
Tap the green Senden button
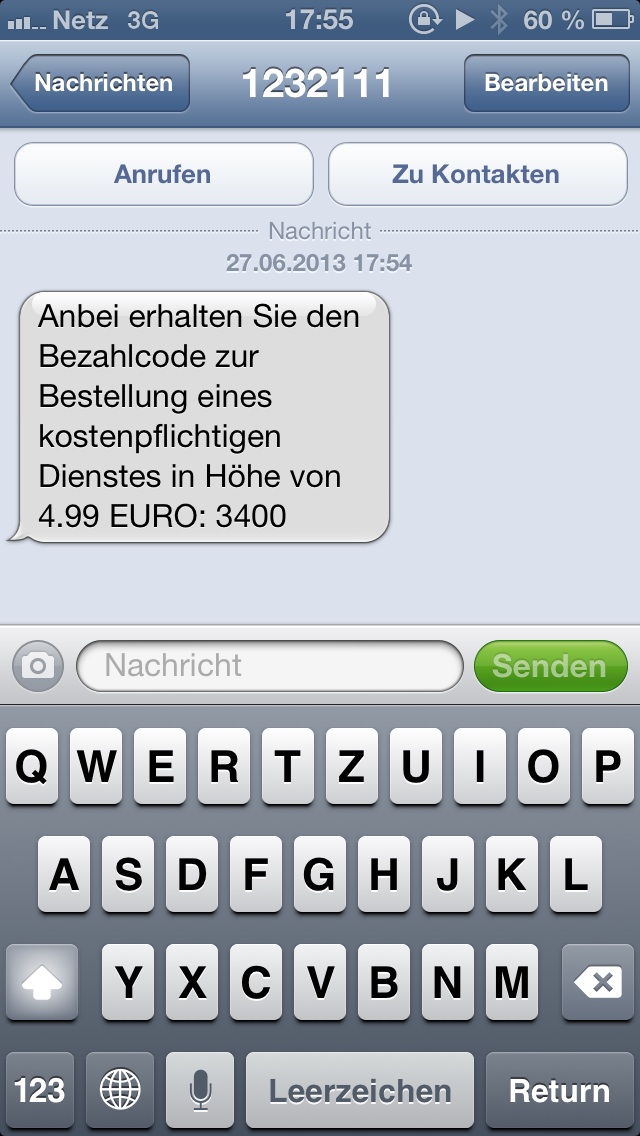pyautogui.click(x=551, y=666)
